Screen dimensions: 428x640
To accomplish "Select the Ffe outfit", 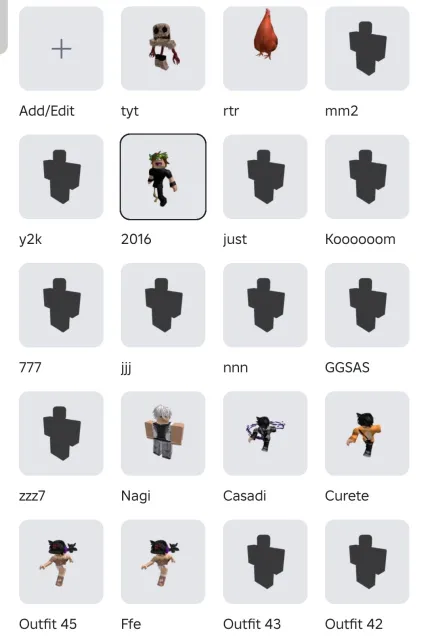I will tap(163, 562).
